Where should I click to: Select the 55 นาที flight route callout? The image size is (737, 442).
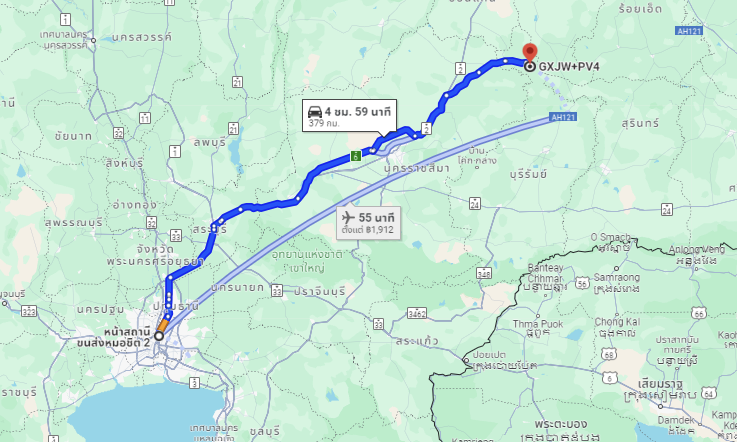pos(368,223)
